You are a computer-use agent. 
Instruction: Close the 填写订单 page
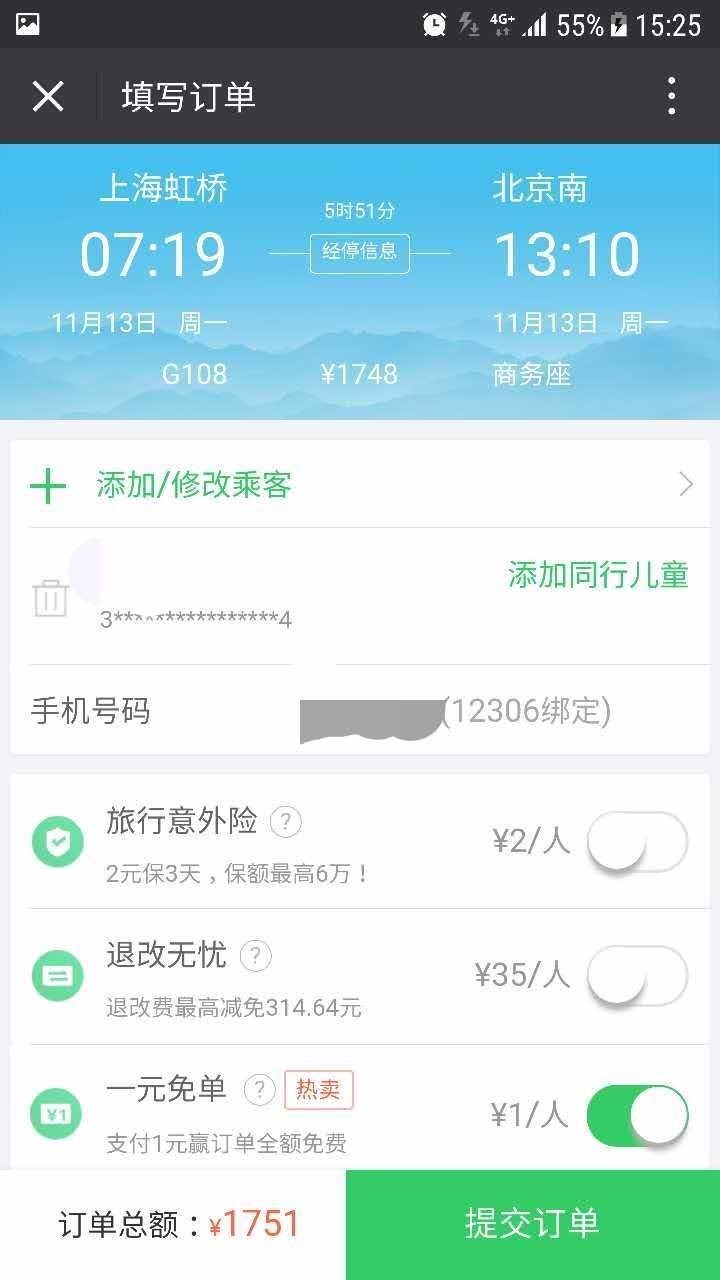click(48, 96)
